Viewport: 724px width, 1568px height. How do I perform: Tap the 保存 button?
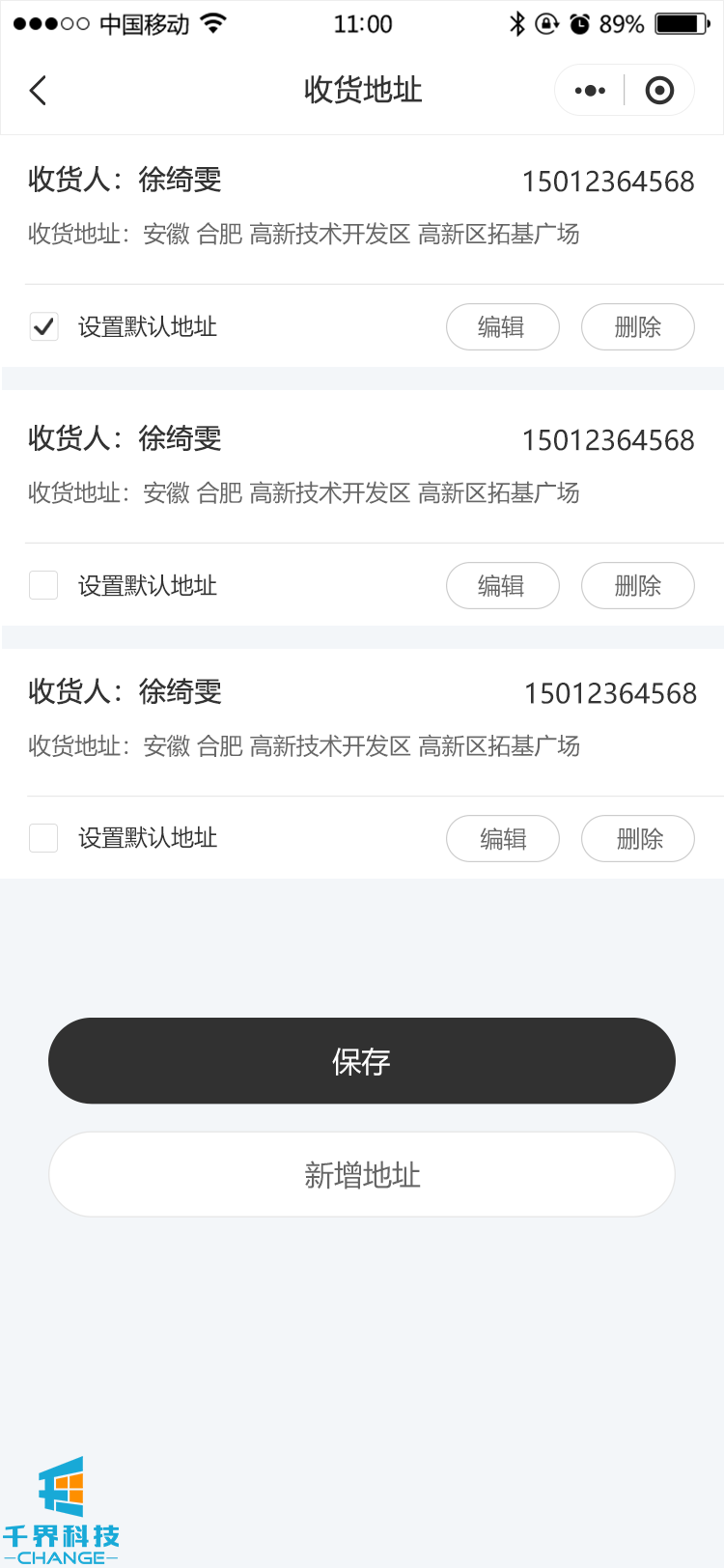[x=362, y=1061]
